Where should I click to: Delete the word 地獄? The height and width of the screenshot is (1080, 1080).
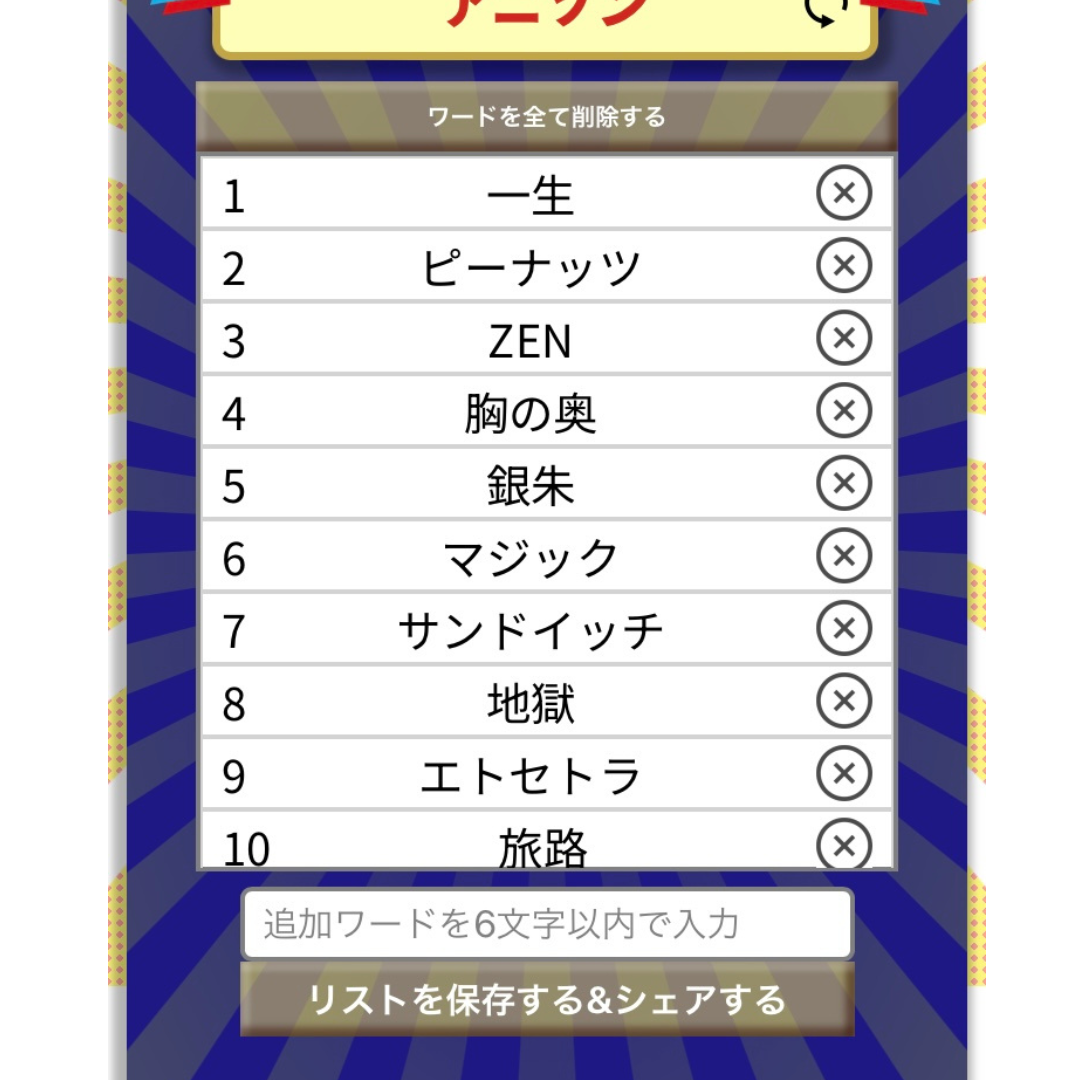[x=844, y=701]
